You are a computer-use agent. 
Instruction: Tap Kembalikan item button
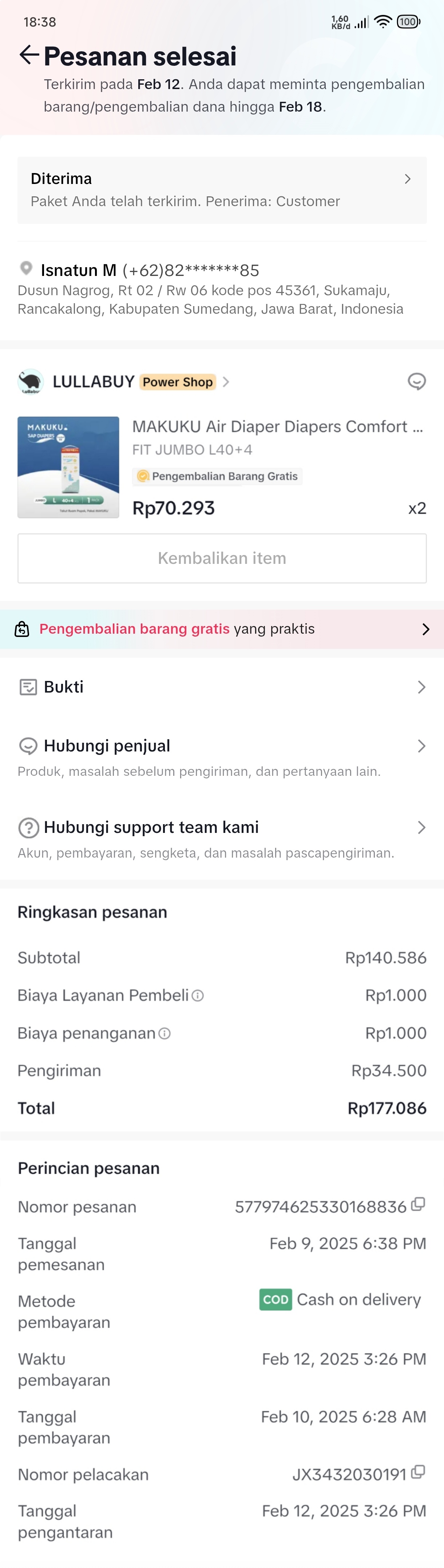click(222, 558)
